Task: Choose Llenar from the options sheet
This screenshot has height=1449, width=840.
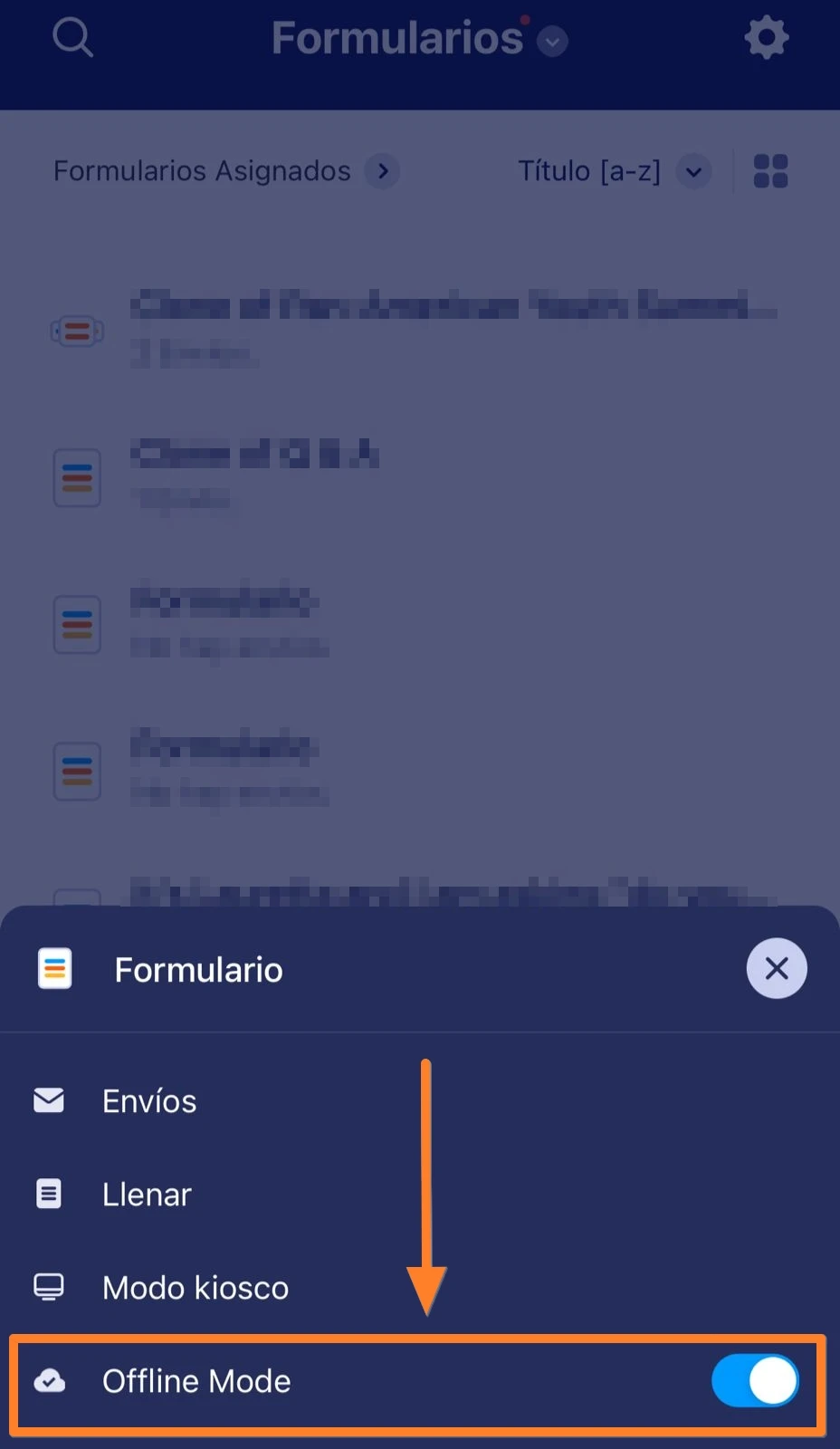Action: (x=146, y=1194)
